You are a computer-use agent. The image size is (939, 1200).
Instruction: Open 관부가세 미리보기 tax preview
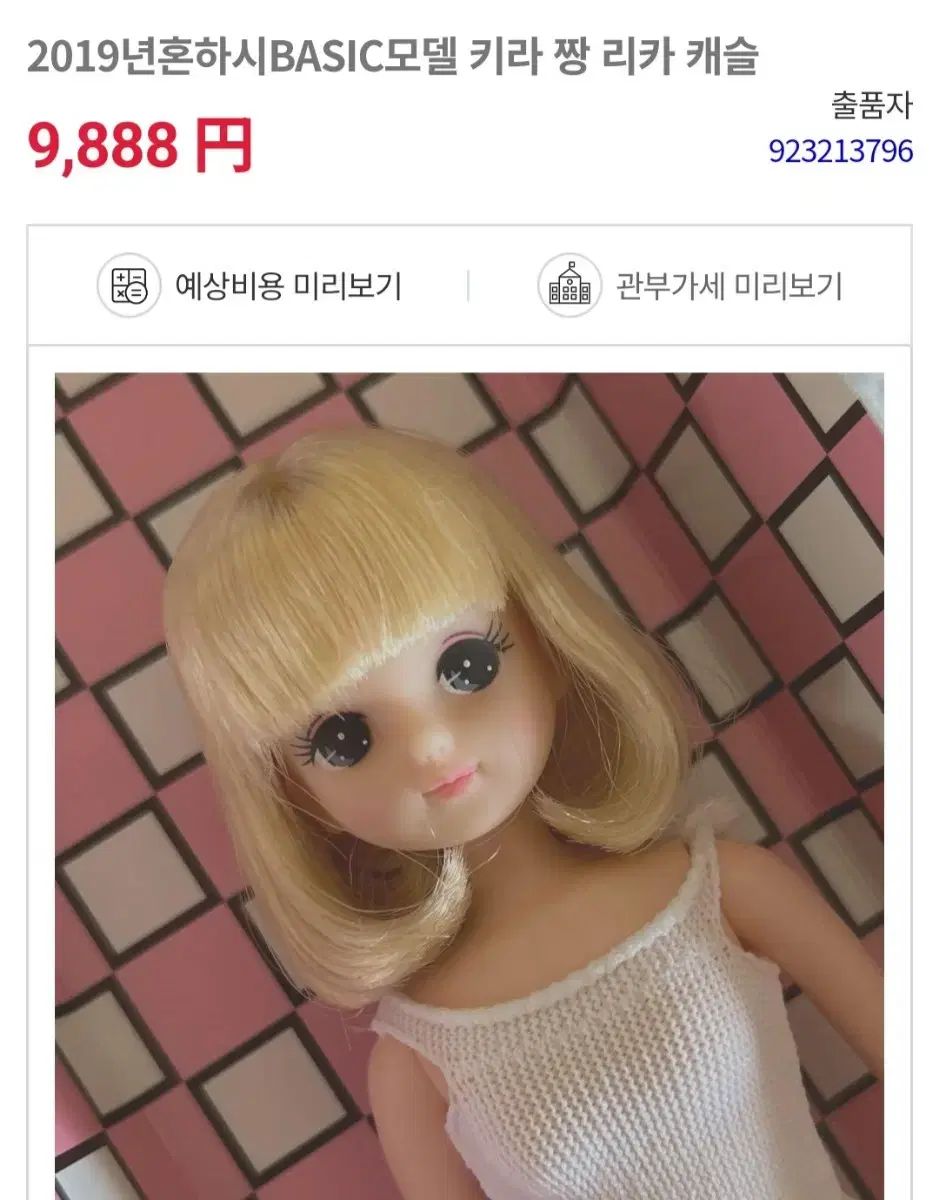click(x=690, y=286)
